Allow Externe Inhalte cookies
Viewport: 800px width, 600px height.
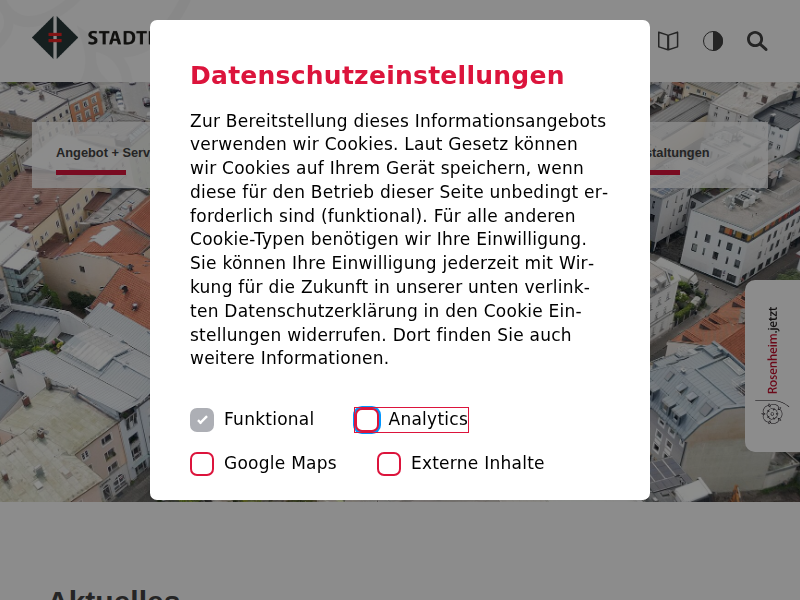[x=389, y=464]
